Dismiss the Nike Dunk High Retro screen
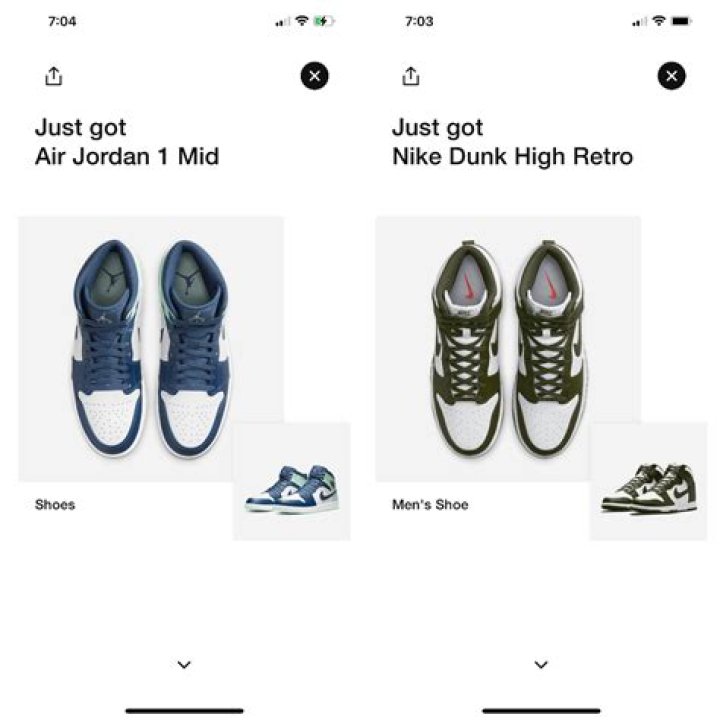Screen dimensions: 720x720 click(x=671, y=76)
